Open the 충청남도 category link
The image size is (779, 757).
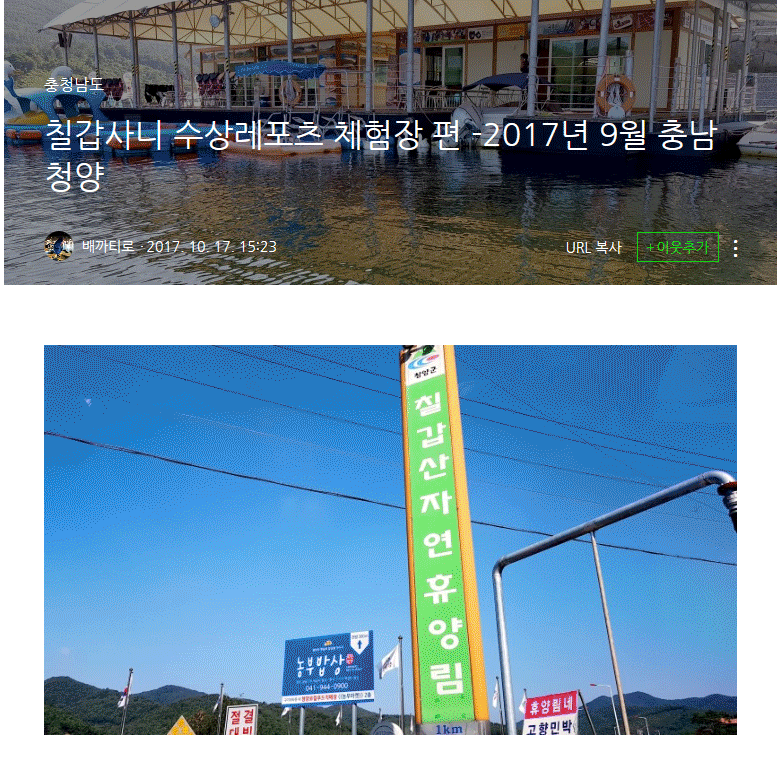(x=74, y=84)
